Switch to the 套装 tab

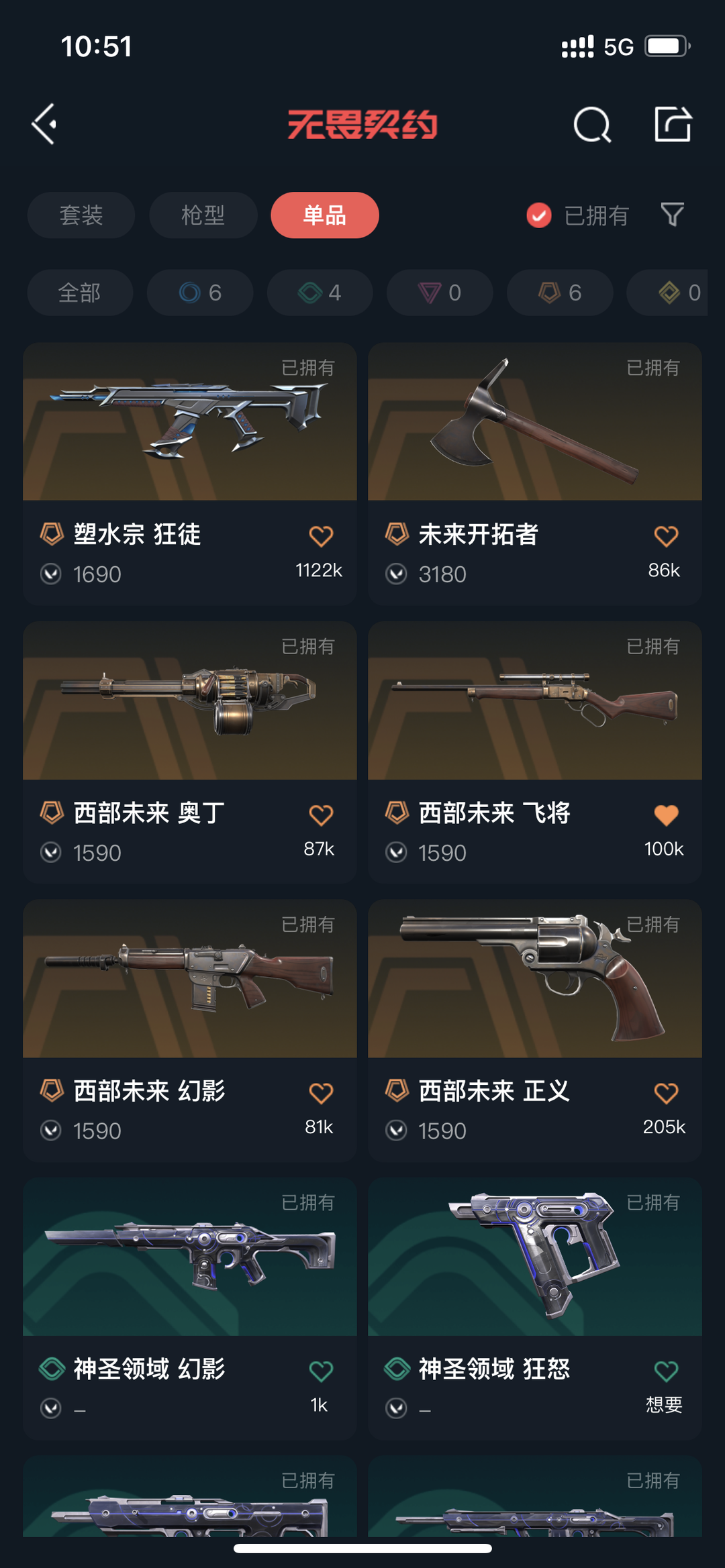tap(81, 215)
